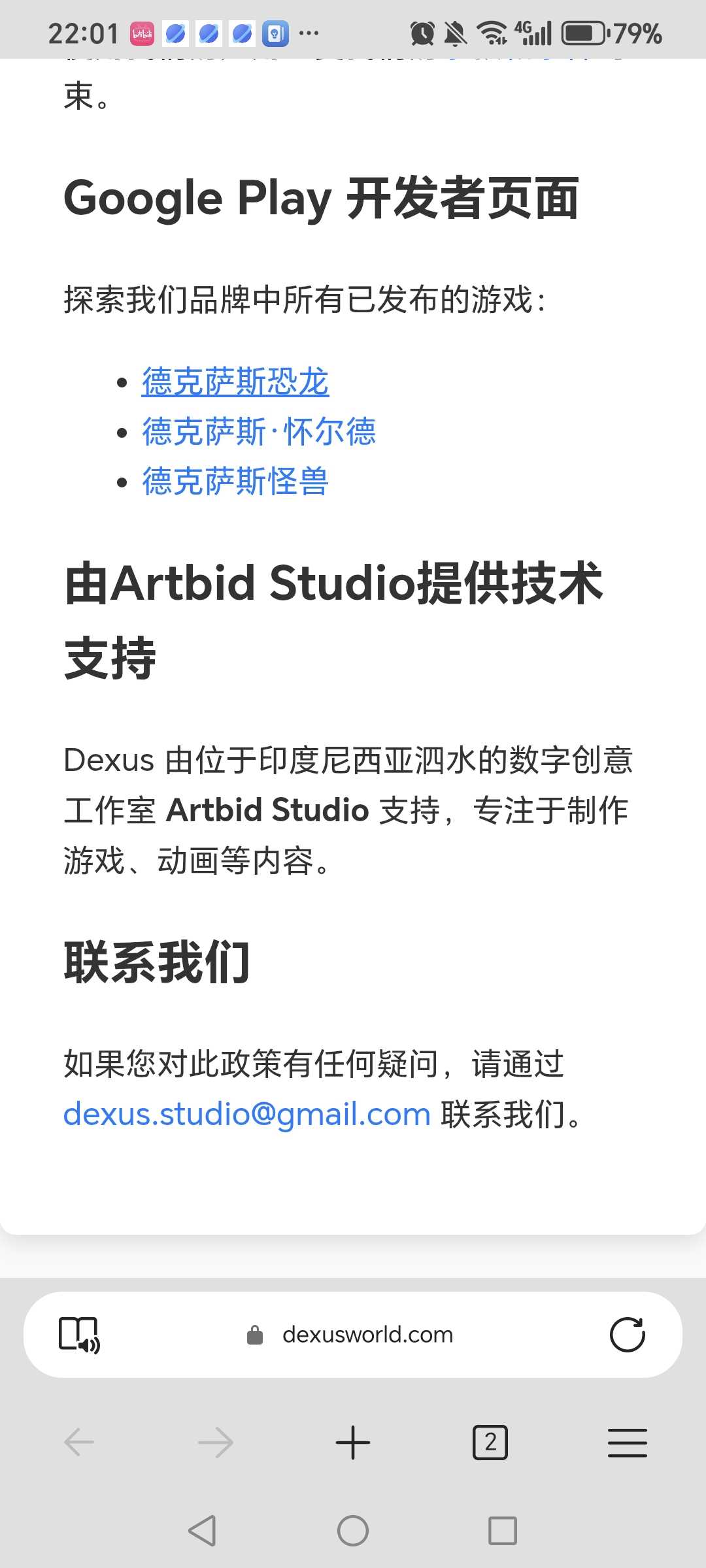Image resolution: width=706 pixels, height=1568 pixels.
Task: Tap the dexus.studio@gmail.com email link
Action: tap(246, 1114)
